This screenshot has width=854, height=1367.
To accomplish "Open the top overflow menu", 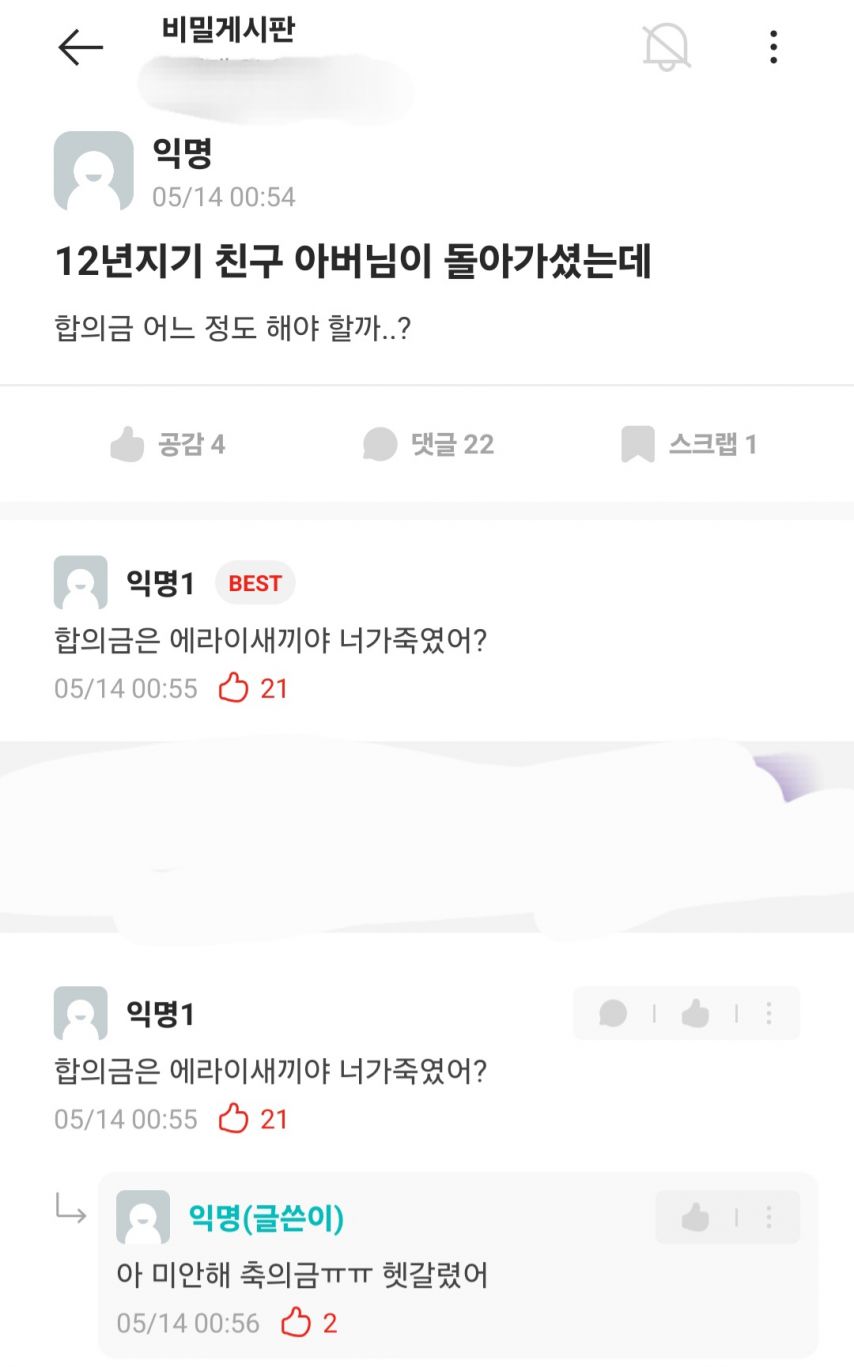I will click(x=773, y=47).
